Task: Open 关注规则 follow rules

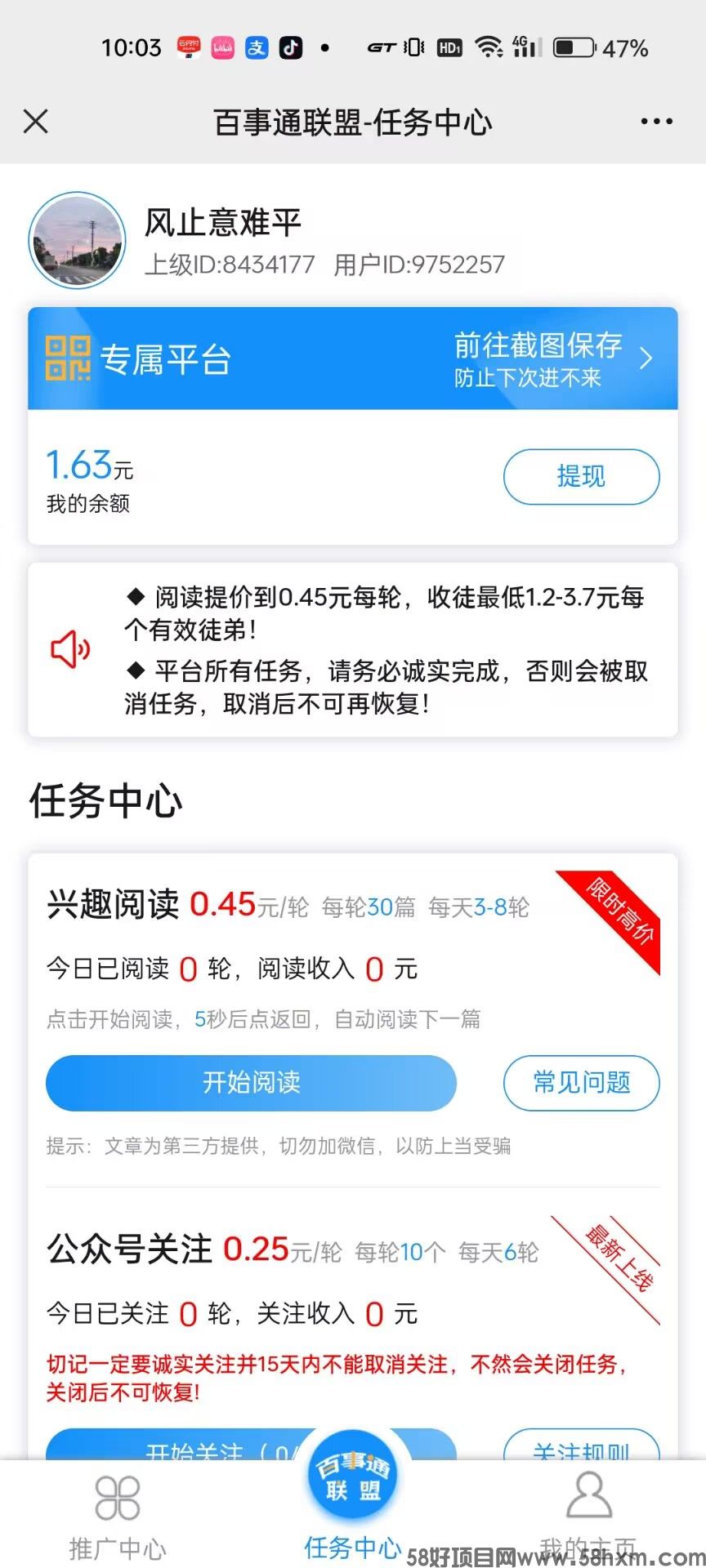Action: (581, 1446)
